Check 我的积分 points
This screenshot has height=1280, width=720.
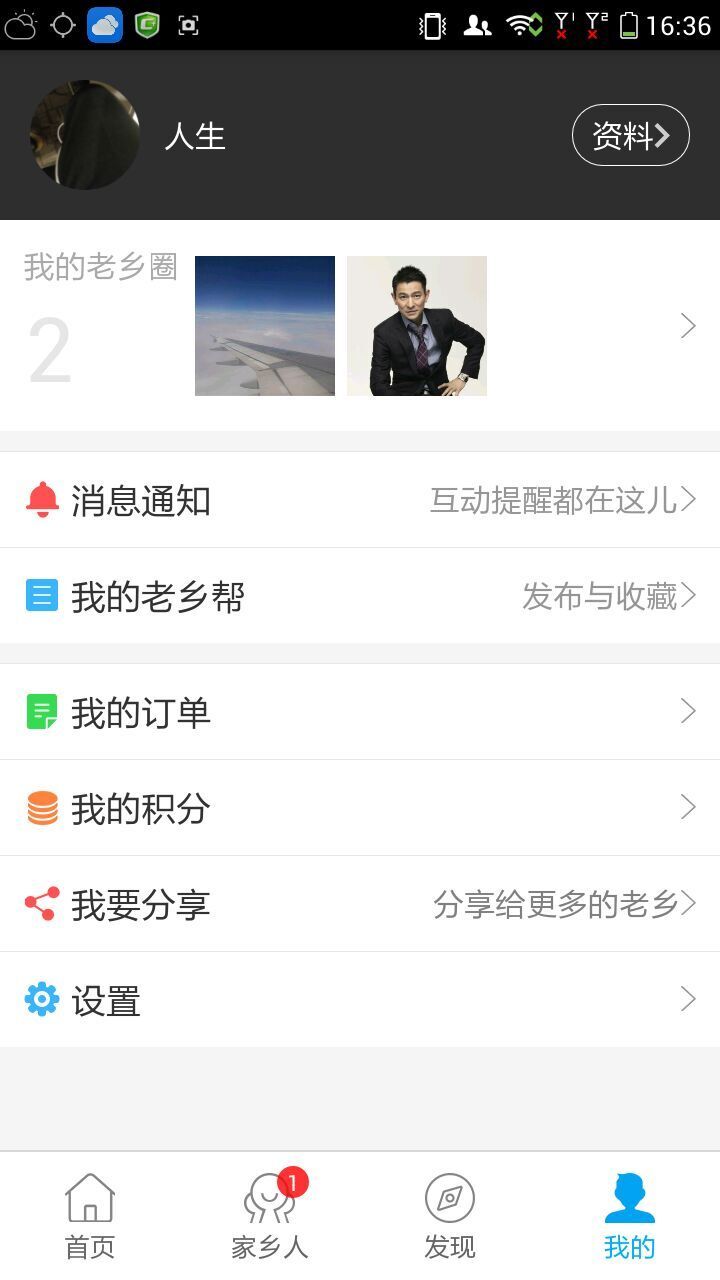pos(360,808)
